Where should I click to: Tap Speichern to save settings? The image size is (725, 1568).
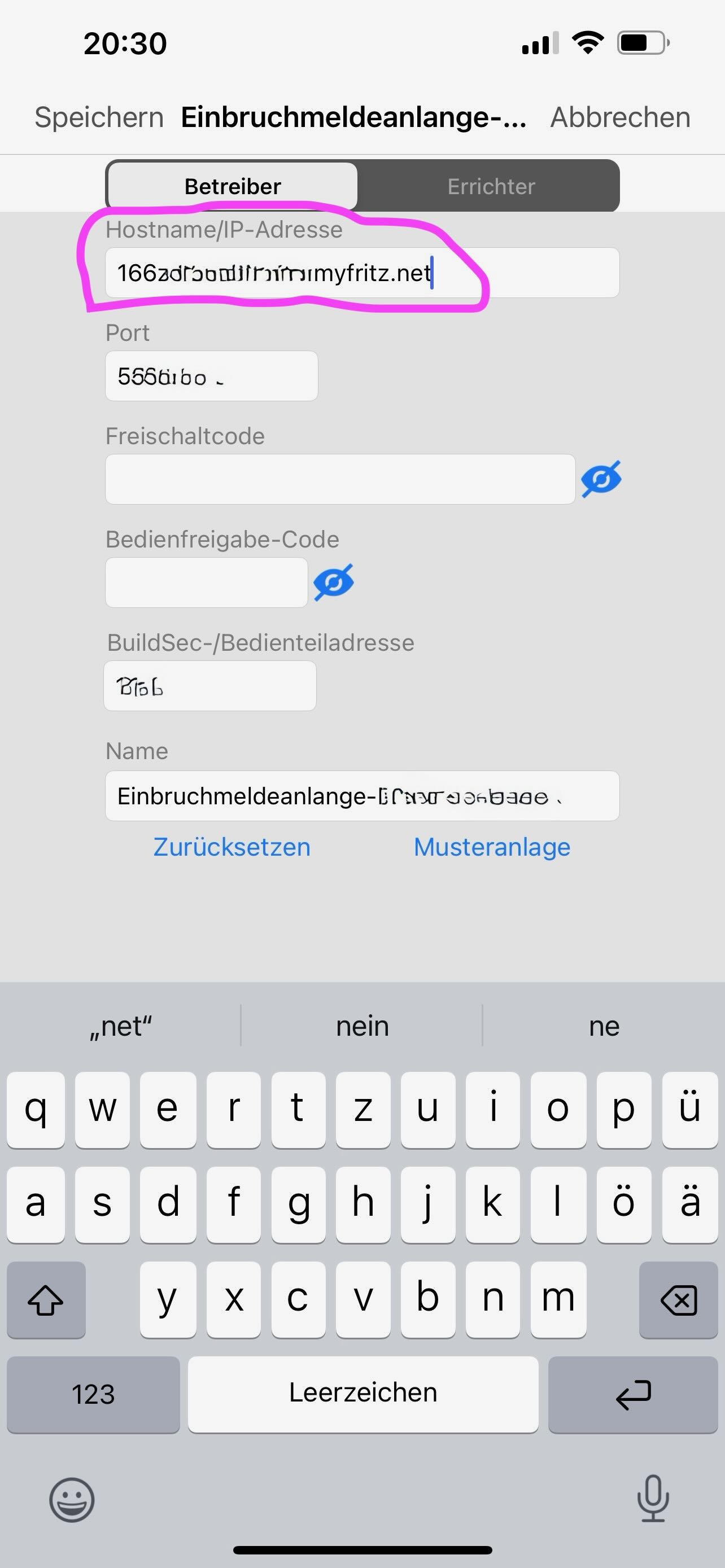click(x=99, y=117)
